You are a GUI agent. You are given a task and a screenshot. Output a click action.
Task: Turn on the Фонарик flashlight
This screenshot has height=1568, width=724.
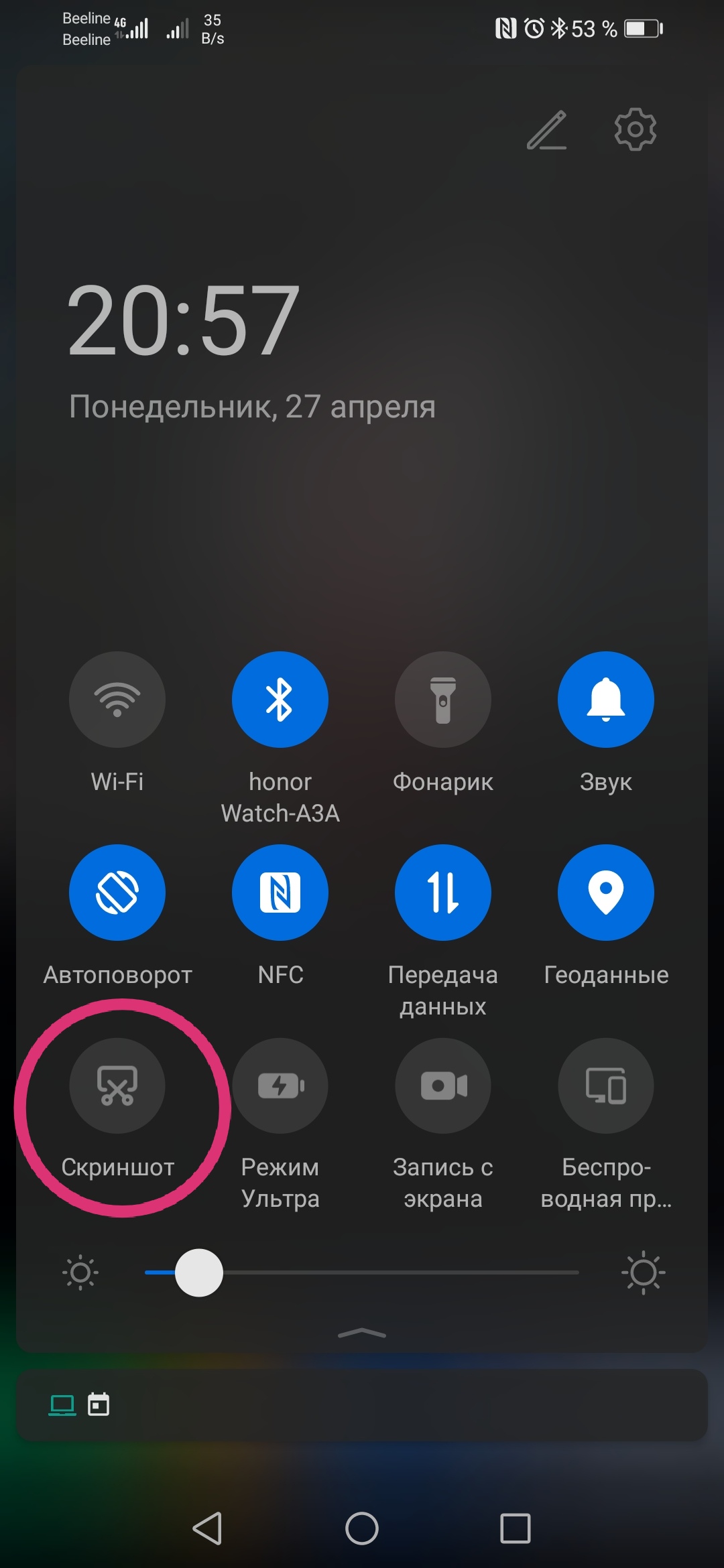click(443, 699)
